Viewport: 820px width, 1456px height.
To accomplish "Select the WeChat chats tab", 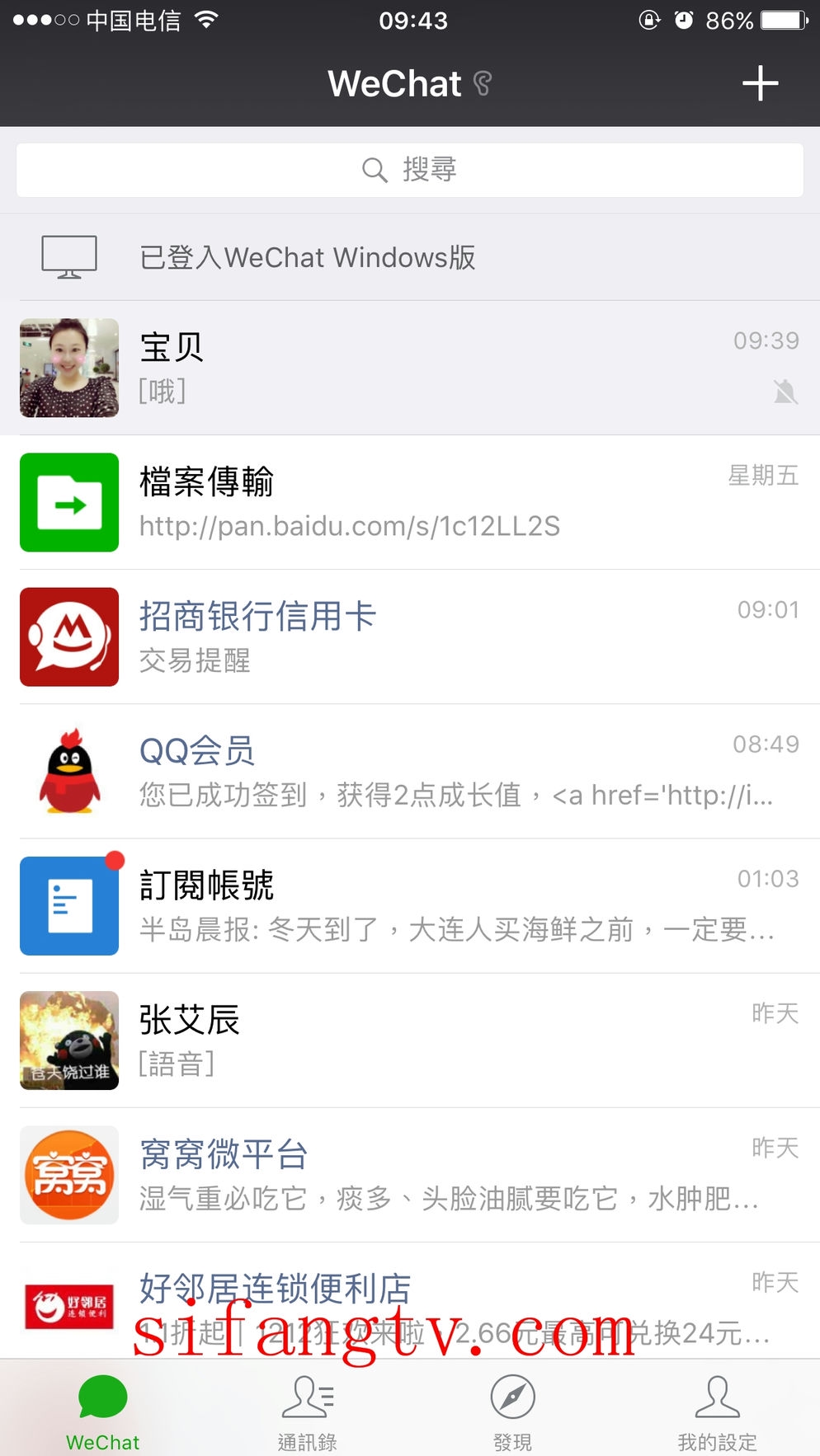I will [x=102, y=1411].
